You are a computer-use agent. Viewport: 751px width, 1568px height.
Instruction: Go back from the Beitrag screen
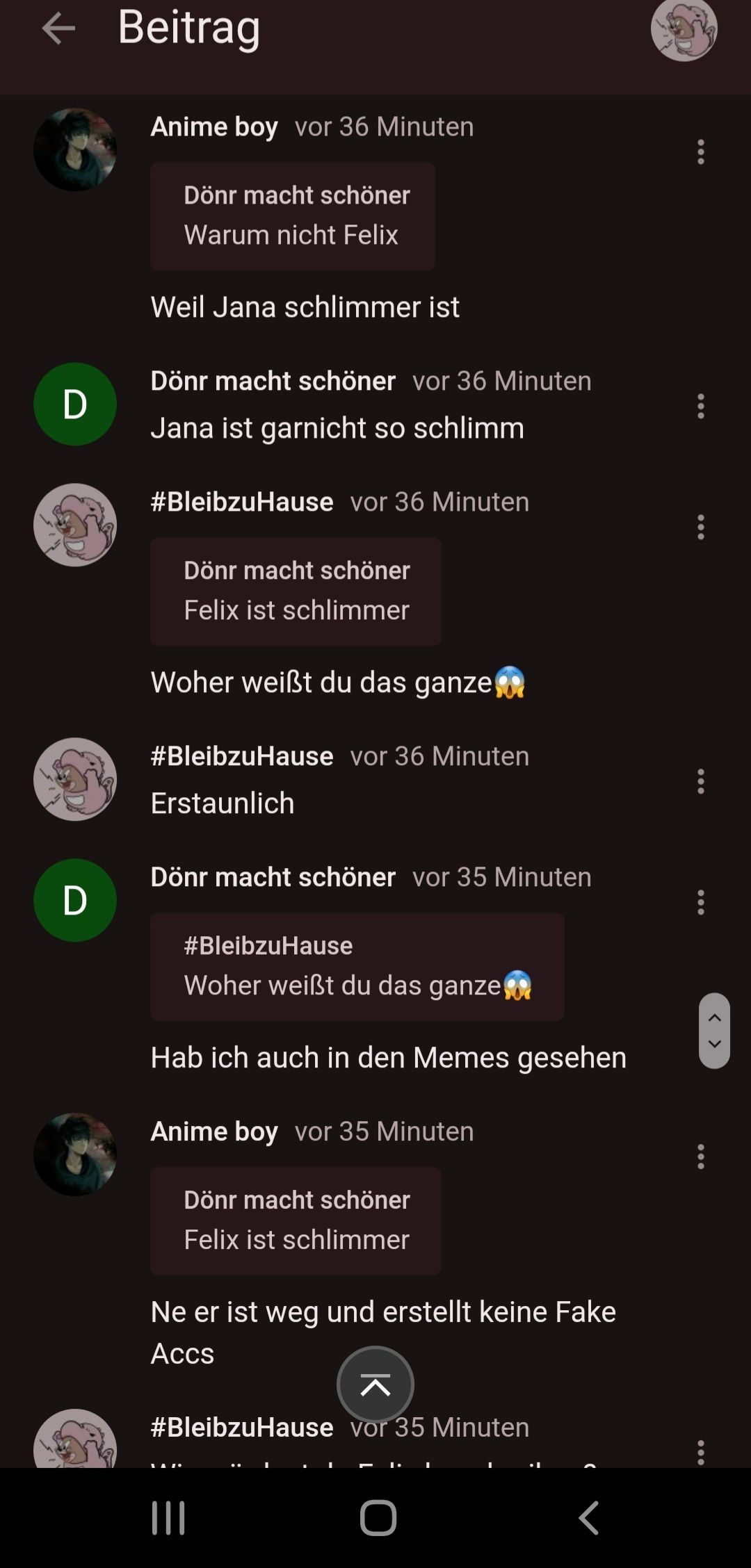[x=58, y=29]
